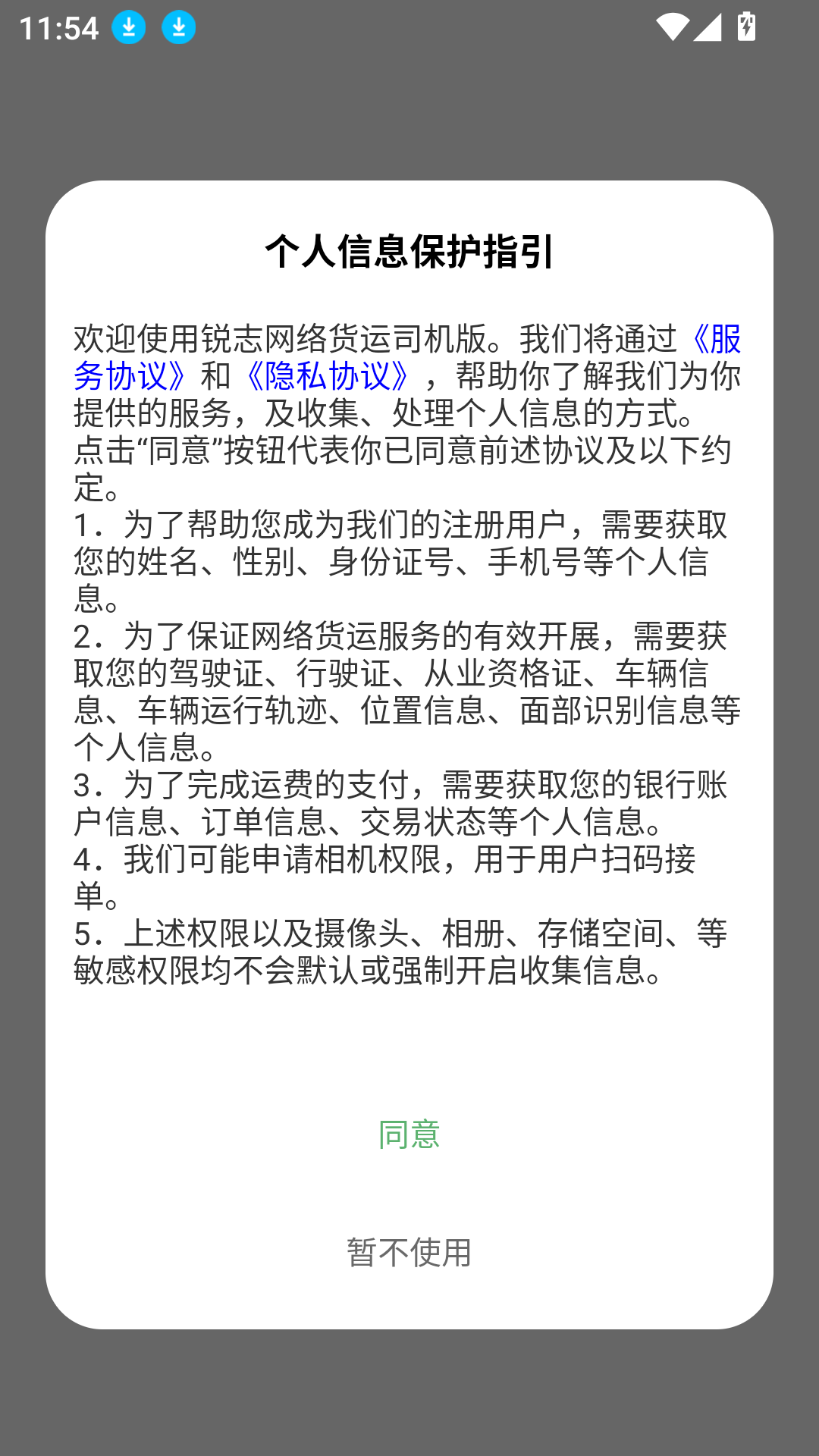Tap the charging battery icon
819x1456 pixels.
pos(745,27)
